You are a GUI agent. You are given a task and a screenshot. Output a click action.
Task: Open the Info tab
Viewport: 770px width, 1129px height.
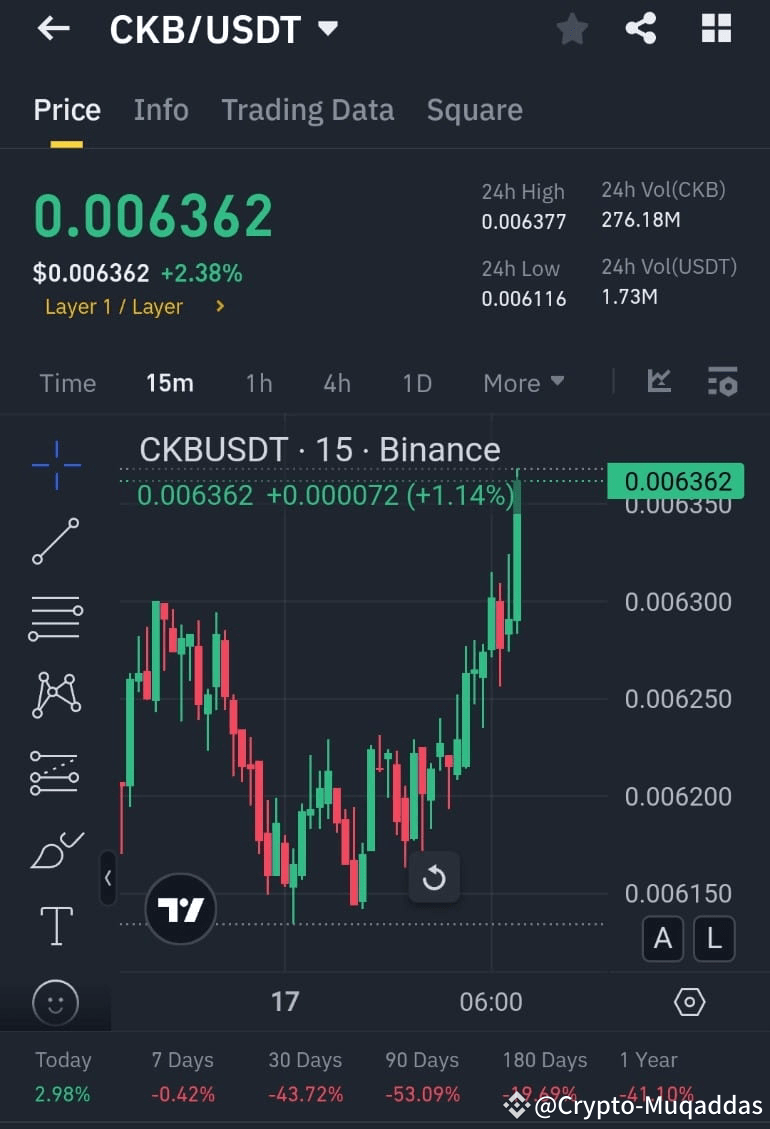click(x=160, y=109)
